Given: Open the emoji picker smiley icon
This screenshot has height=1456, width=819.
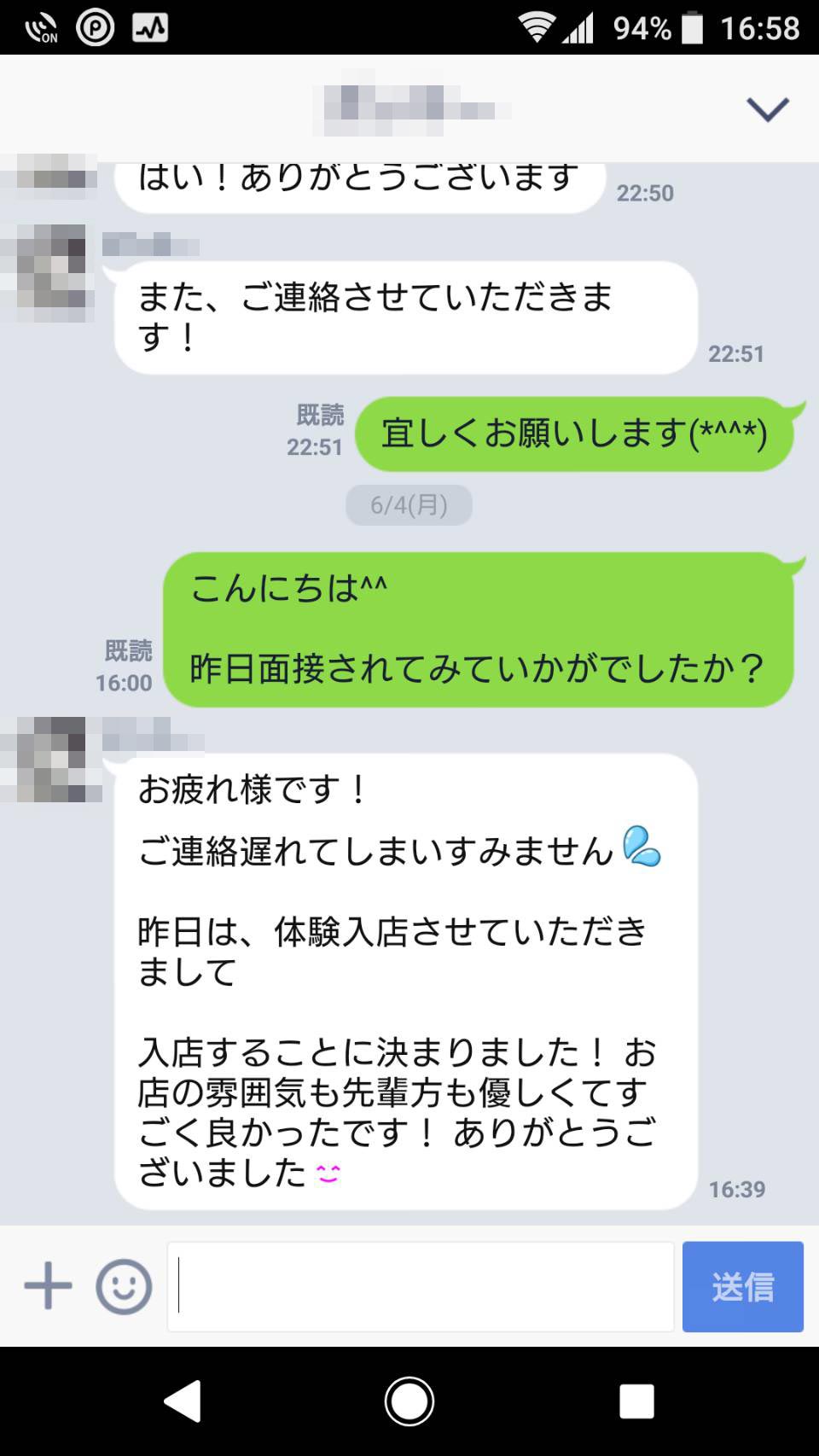Looking at the screenshot, I should click(x=125, y=1285).
